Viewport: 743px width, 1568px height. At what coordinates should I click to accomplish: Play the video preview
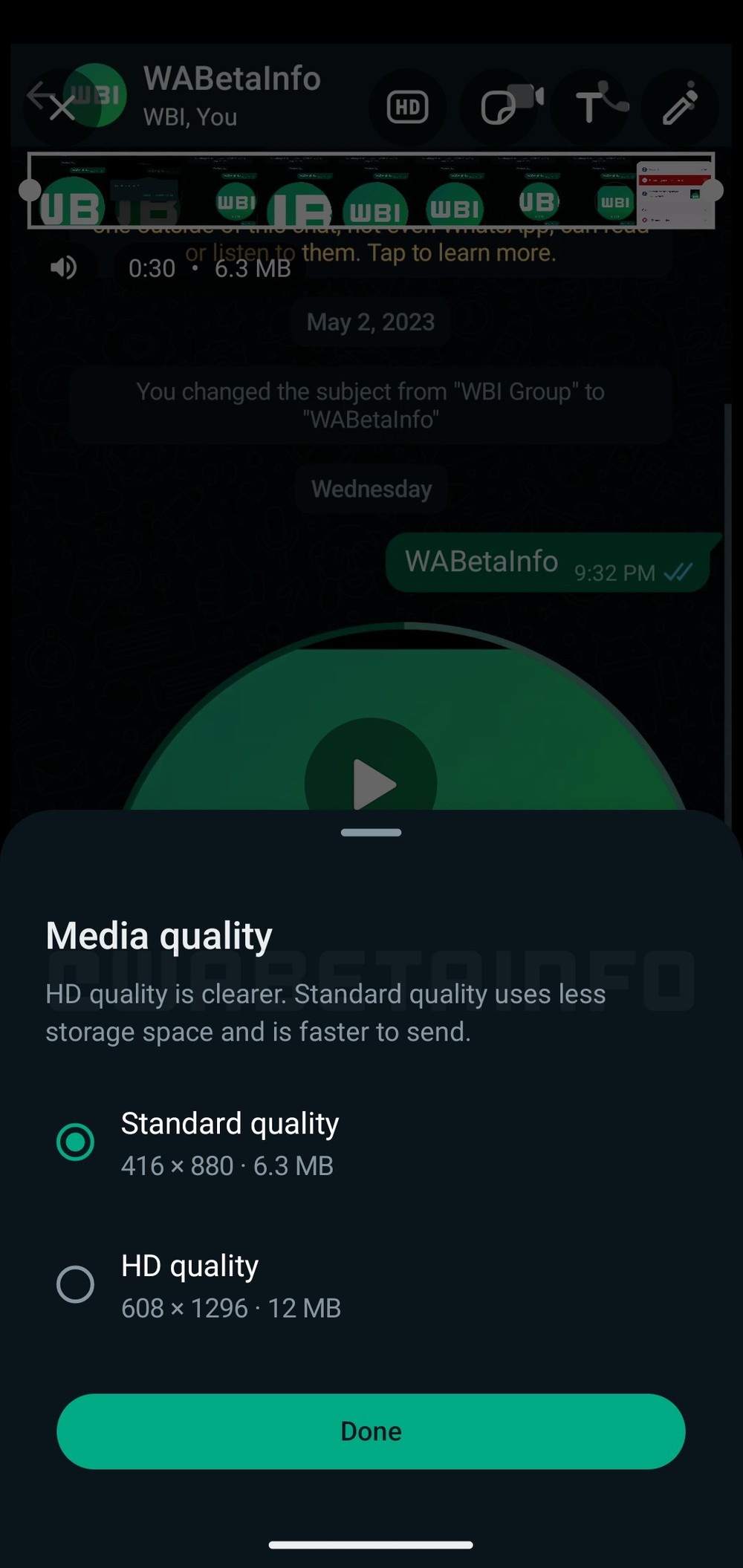(371, 782)
